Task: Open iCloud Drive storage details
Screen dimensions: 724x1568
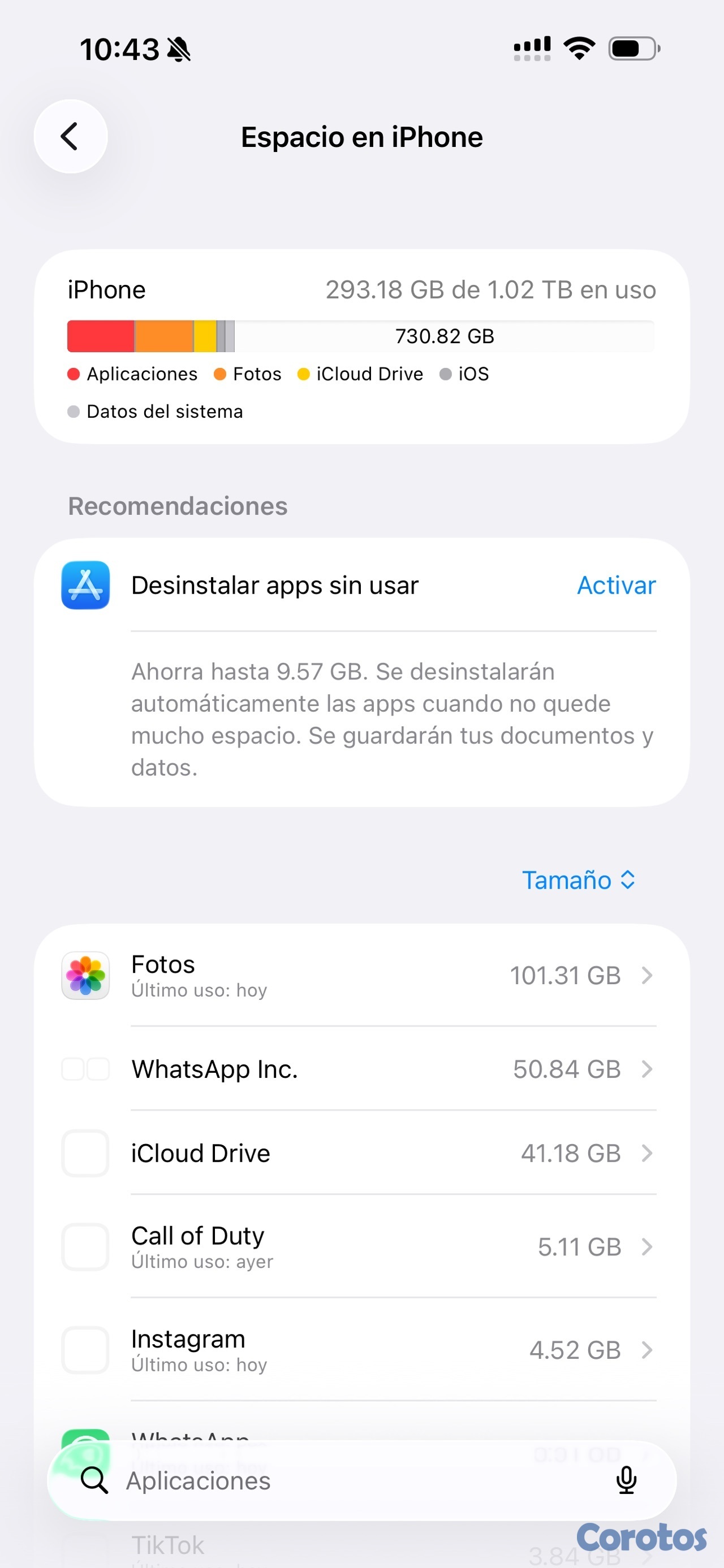Action: pyautogui.click(x=361, y=1153)
